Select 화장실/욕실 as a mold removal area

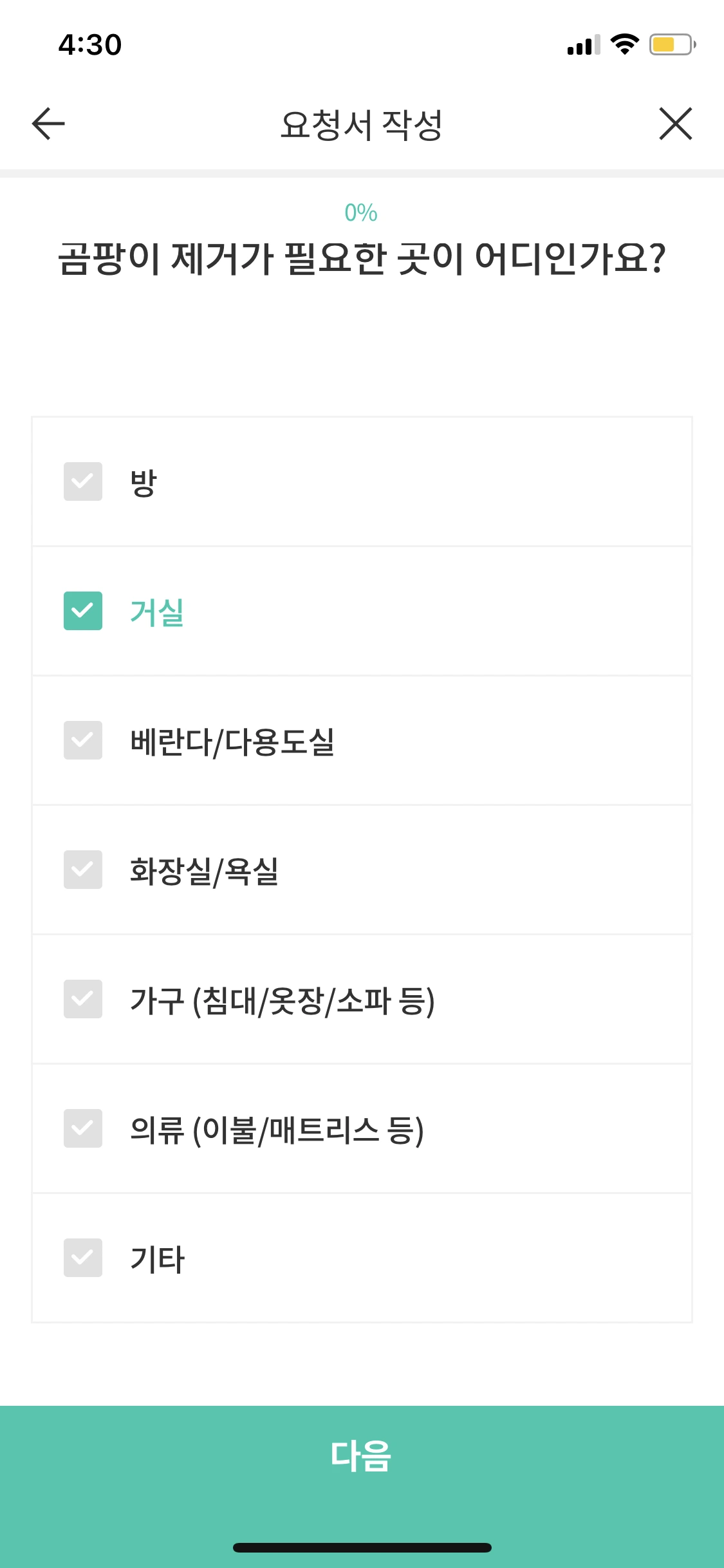pyautogui.click(x=83, y=869)
